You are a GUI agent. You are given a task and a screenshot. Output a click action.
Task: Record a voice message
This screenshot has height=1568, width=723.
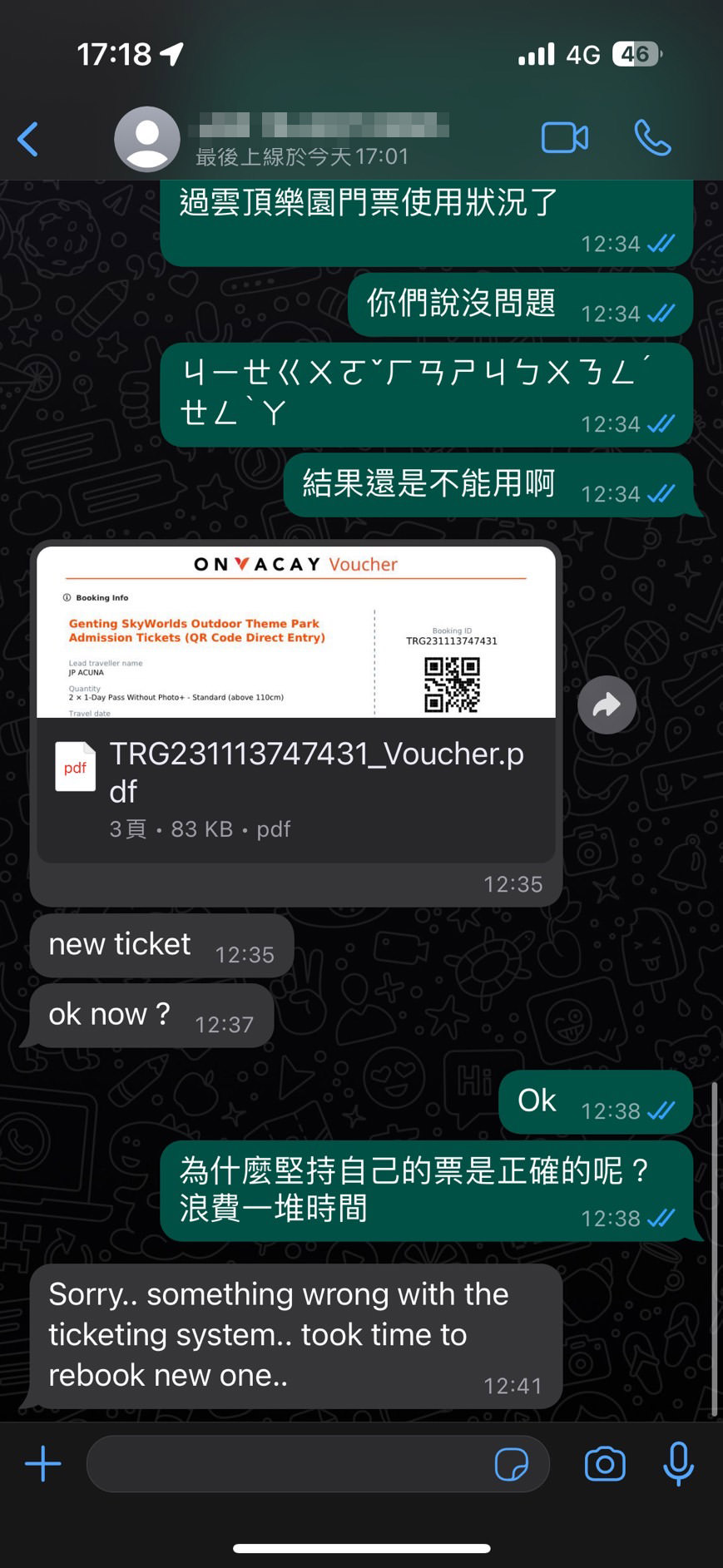[678, 1463]
